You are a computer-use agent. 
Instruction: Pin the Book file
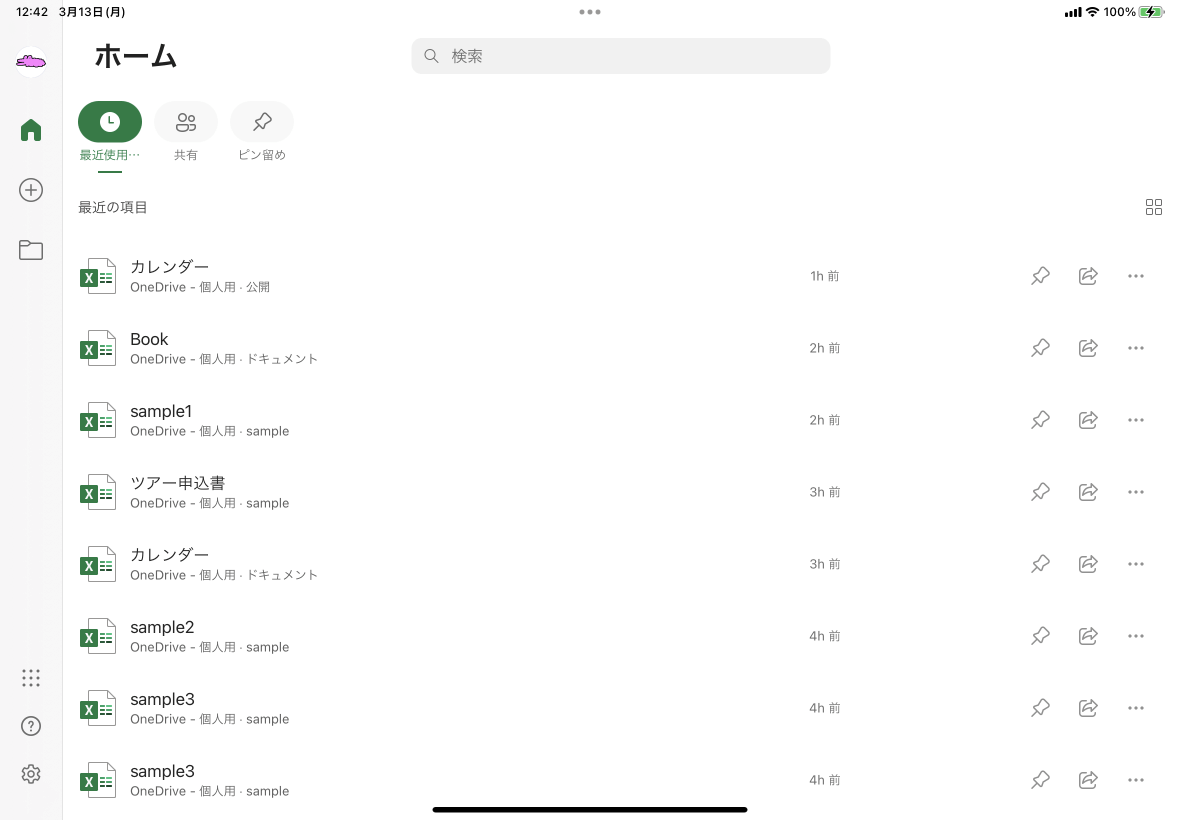(1040, 348)
